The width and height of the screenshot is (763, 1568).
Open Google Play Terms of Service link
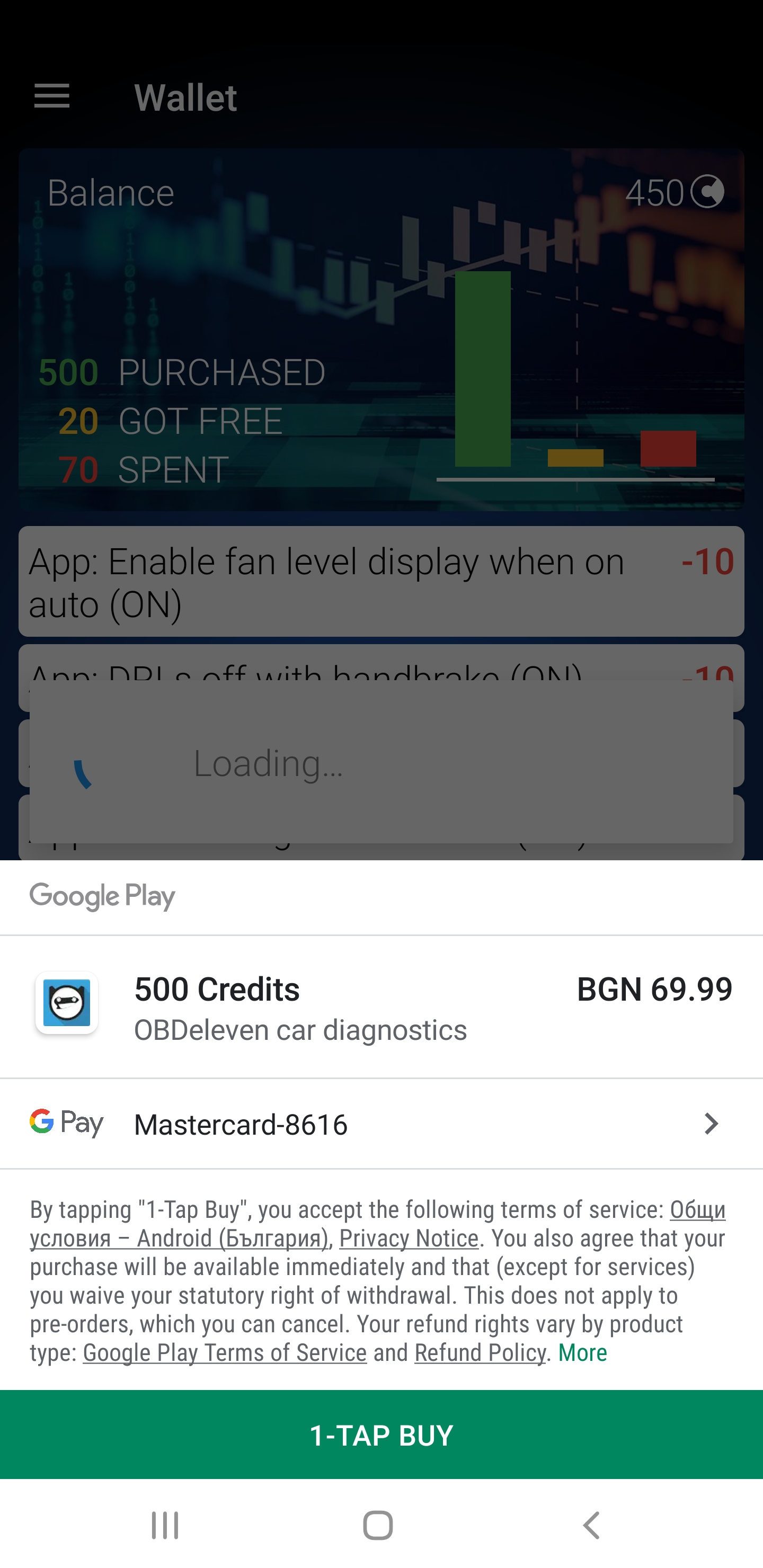[x=225, y=1352]
